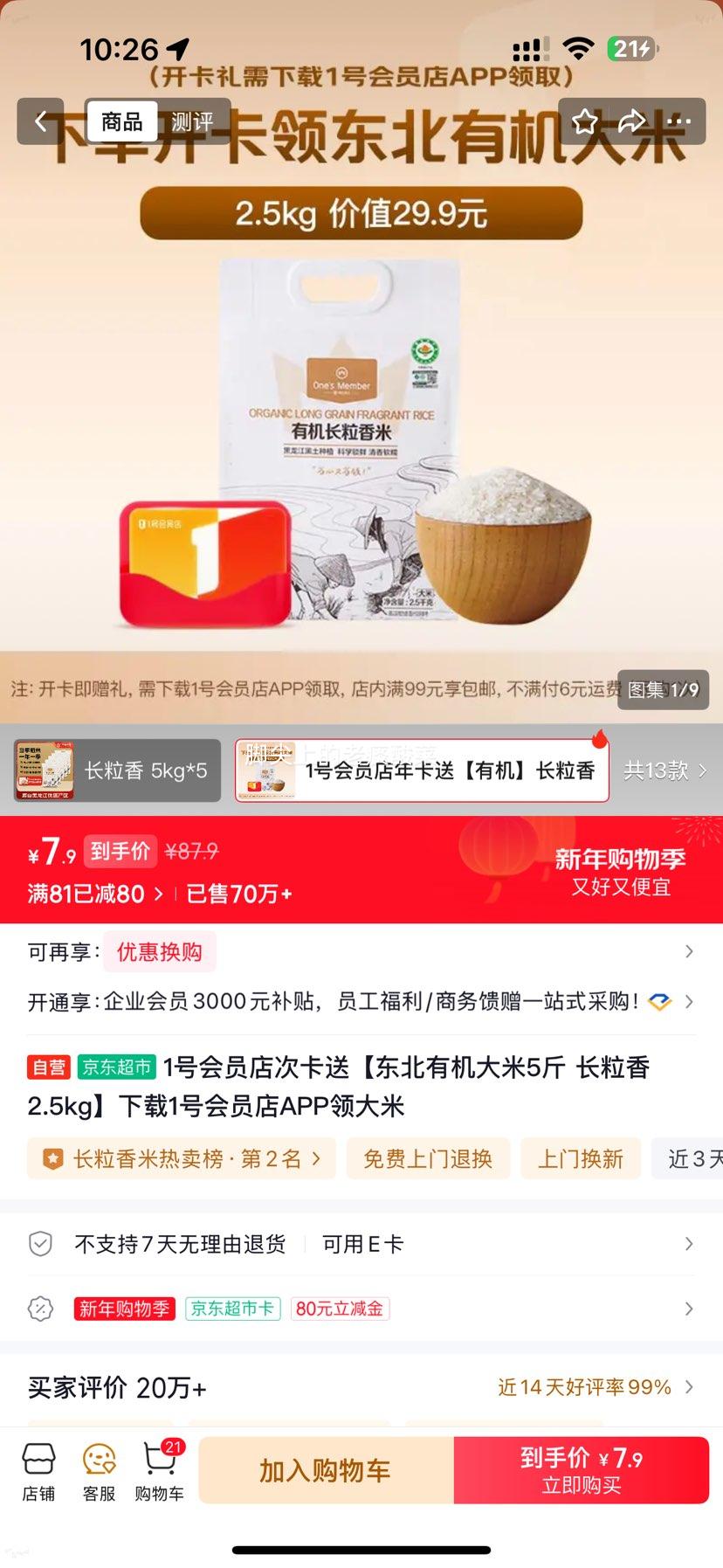Click the coupon icon next to 新年购物季 row
This screenshot has width=723, height=1568.
(x=40, y=1309)
